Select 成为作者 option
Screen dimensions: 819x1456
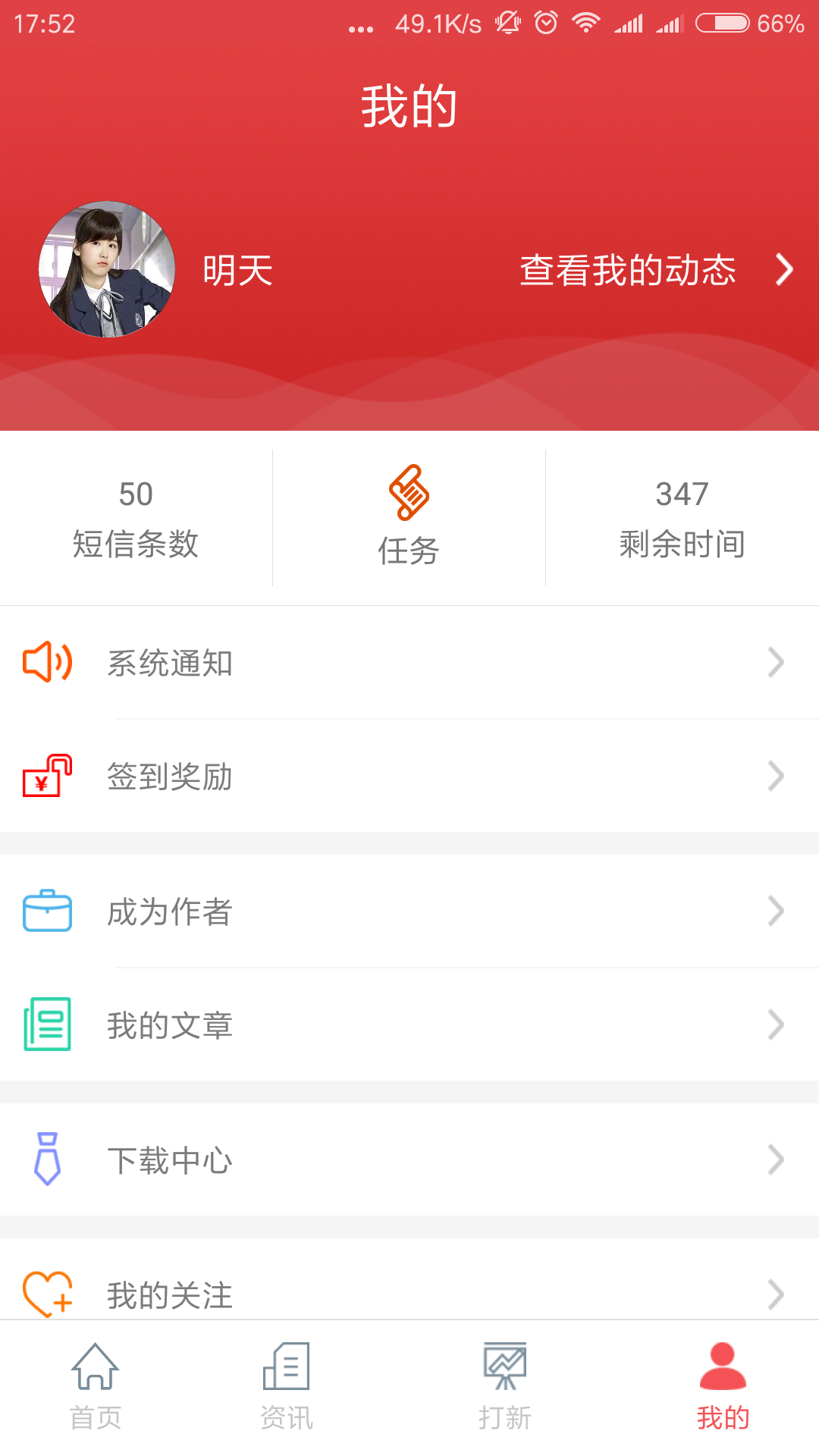pyautogui.click(x=409, y=912)
